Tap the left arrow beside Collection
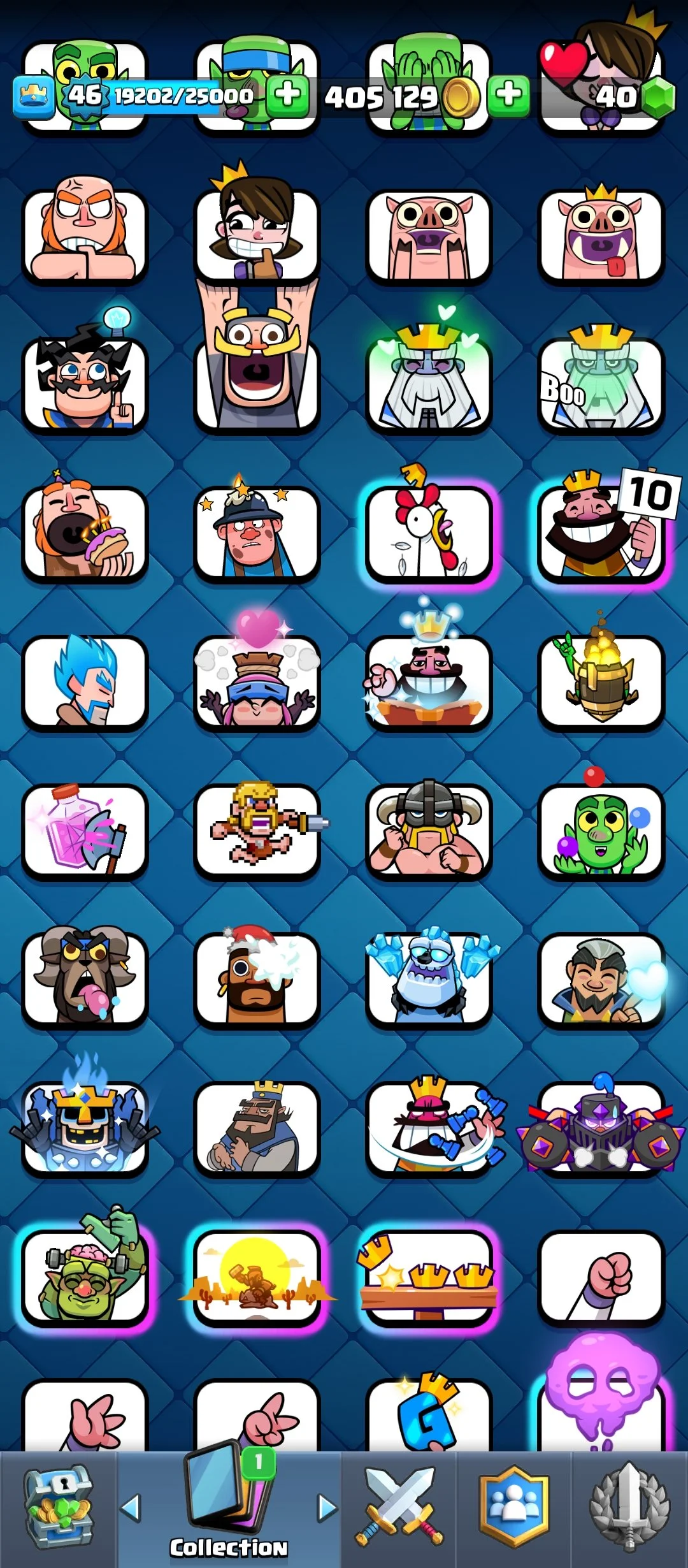The height and width of the screenshot is (1568, 688). (x=131, y=1508)
